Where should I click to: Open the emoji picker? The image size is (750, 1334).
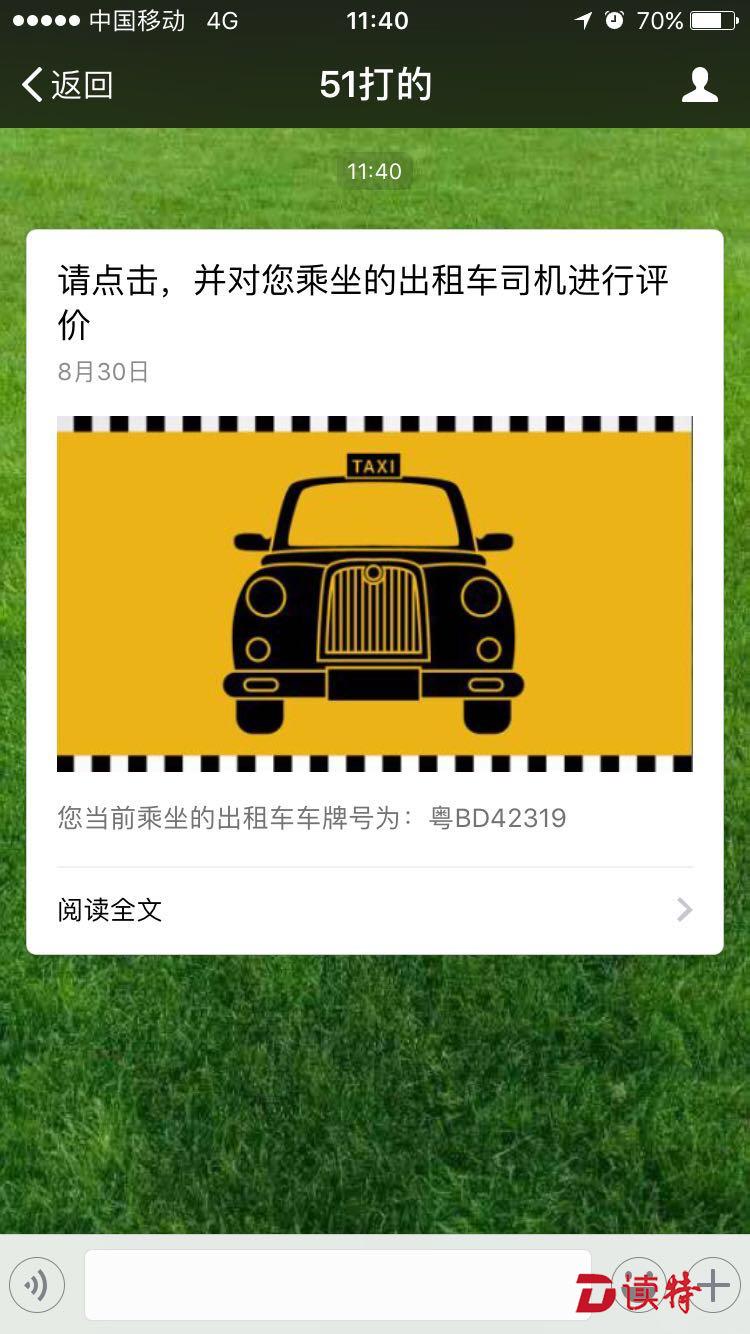coord(638,1285)
